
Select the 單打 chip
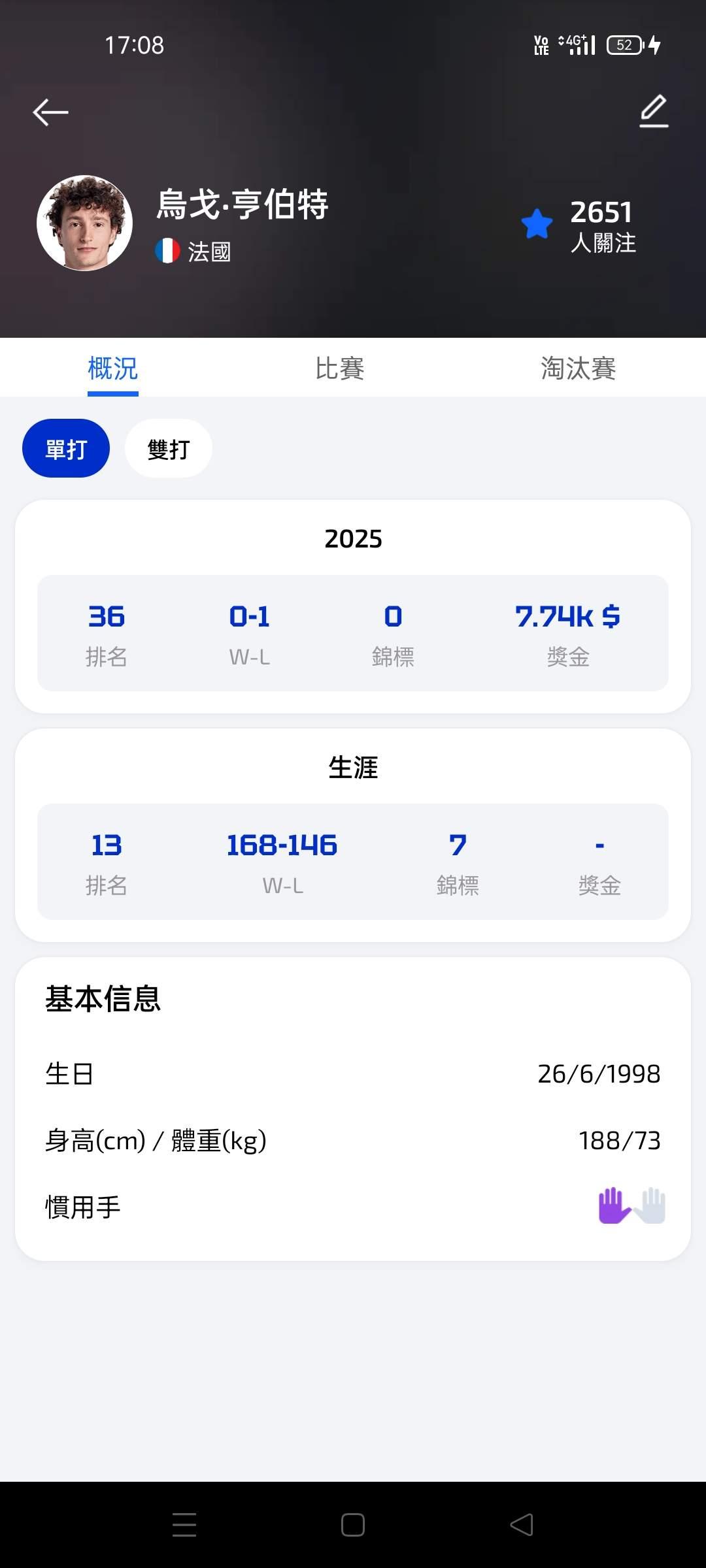point(66,449)
